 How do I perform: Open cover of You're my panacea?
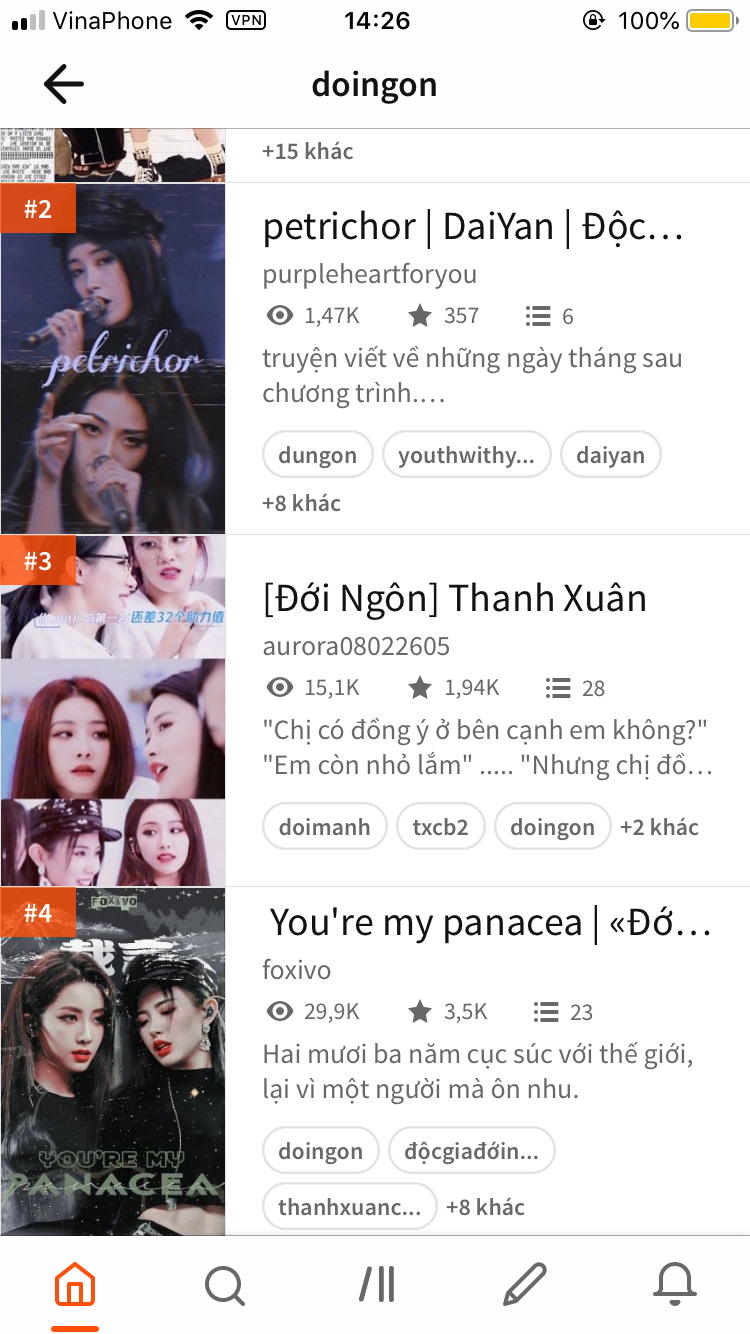[113, 1060]
